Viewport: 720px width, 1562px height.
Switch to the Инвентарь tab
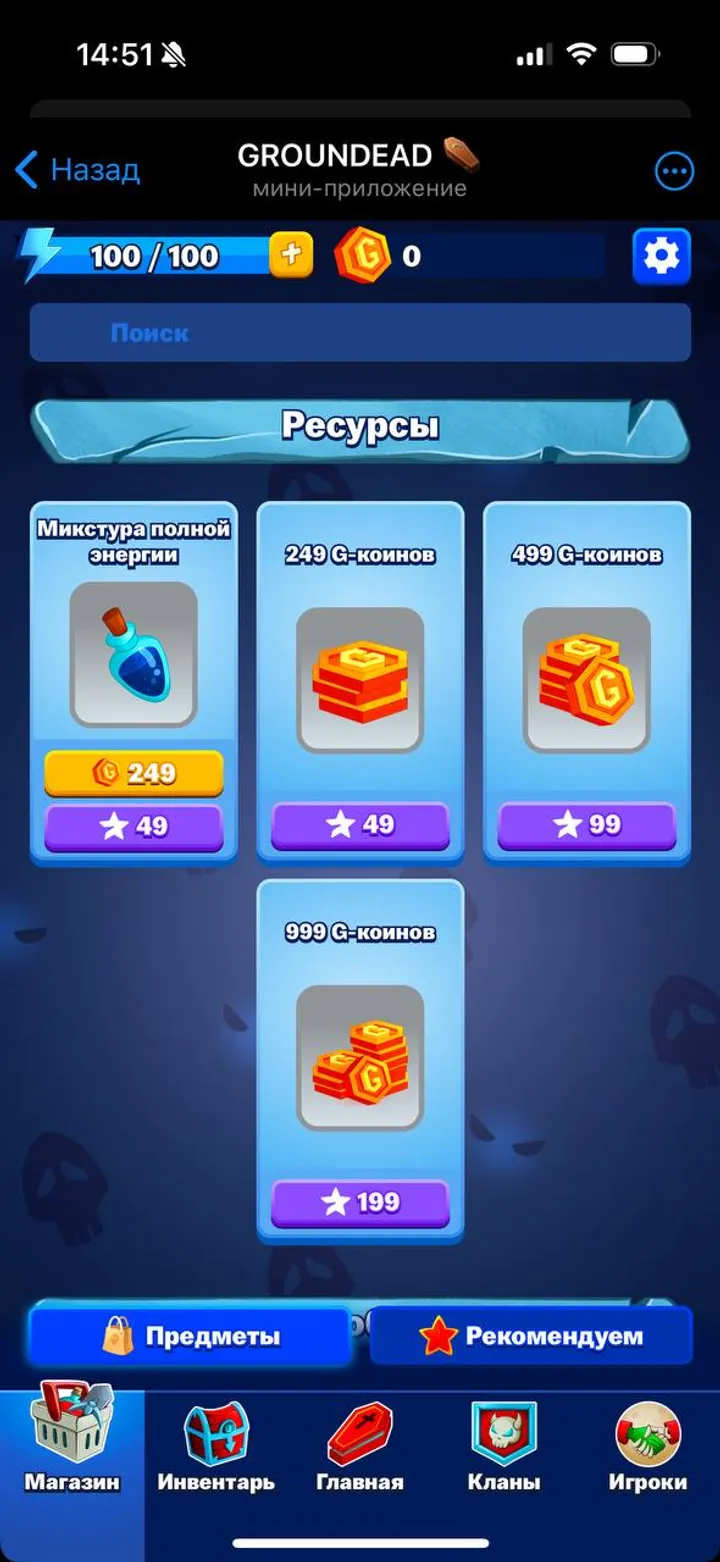click(x=216, y=1450)
